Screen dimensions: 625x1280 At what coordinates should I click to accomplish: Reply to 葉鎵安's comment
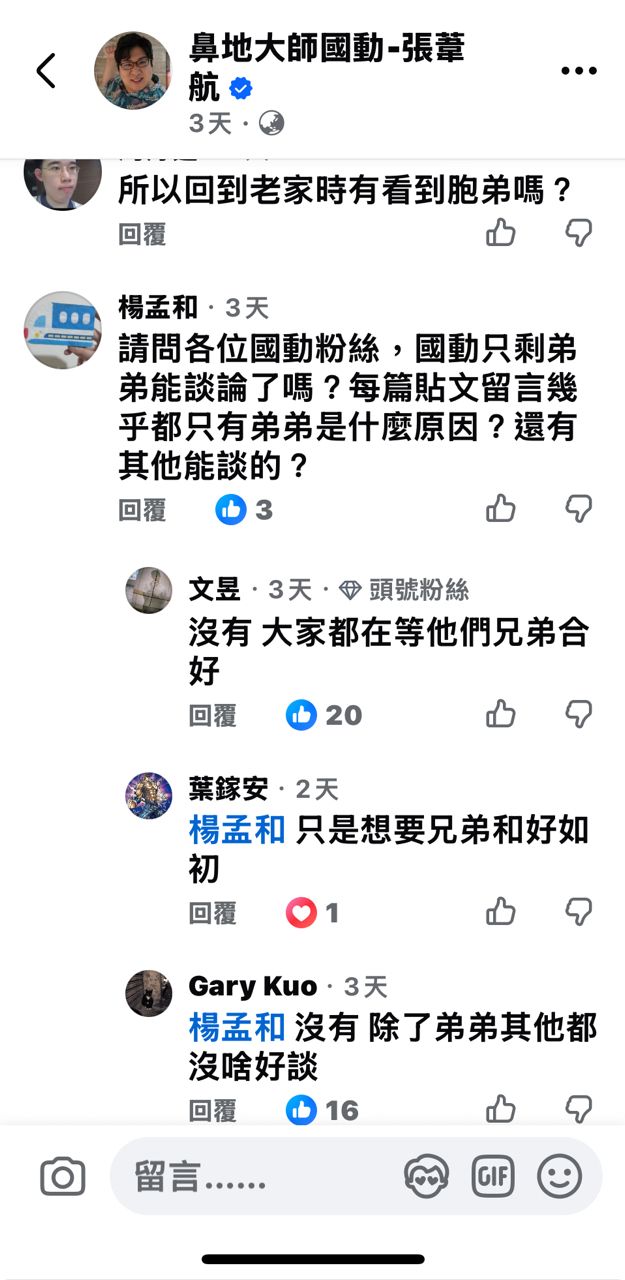212,912
